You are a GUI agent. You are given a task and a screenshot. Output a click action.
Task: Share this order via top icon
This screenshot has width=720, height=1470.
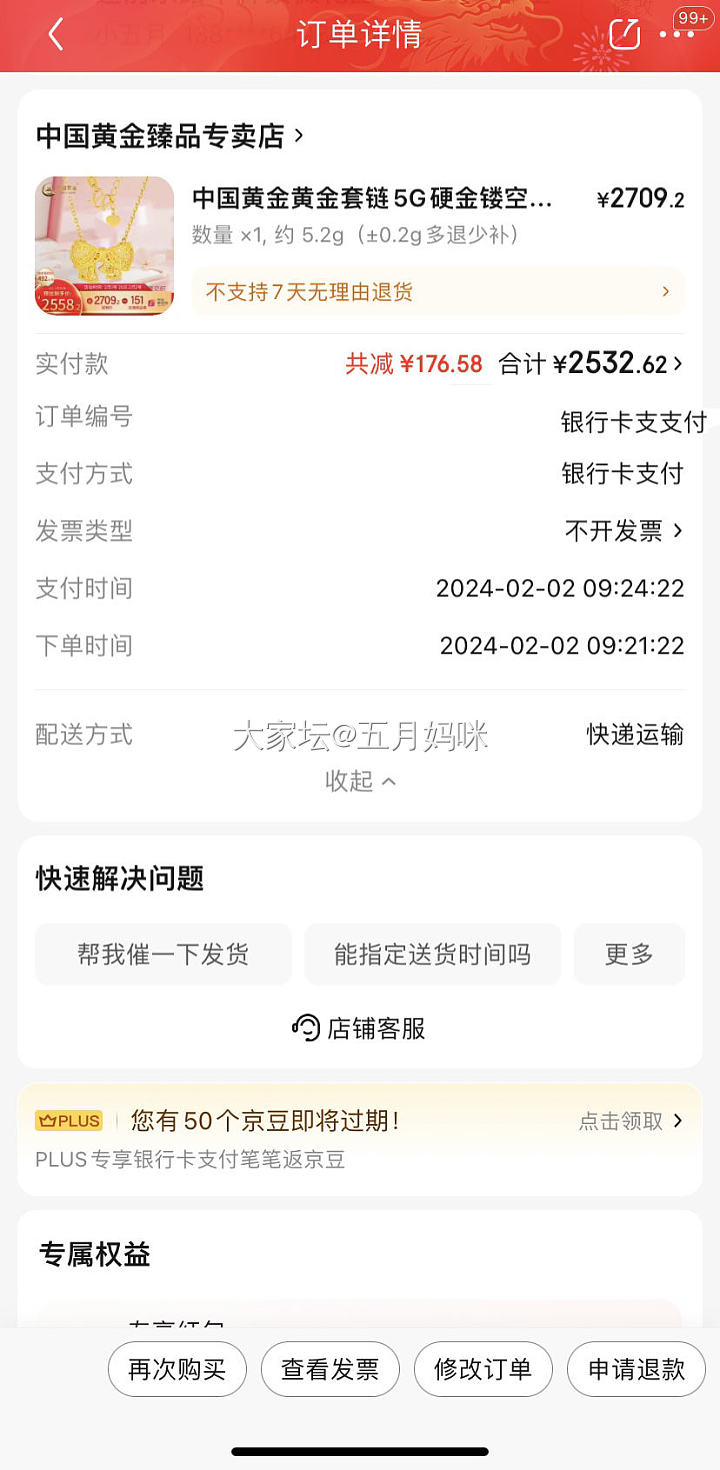tap(624, 35)
